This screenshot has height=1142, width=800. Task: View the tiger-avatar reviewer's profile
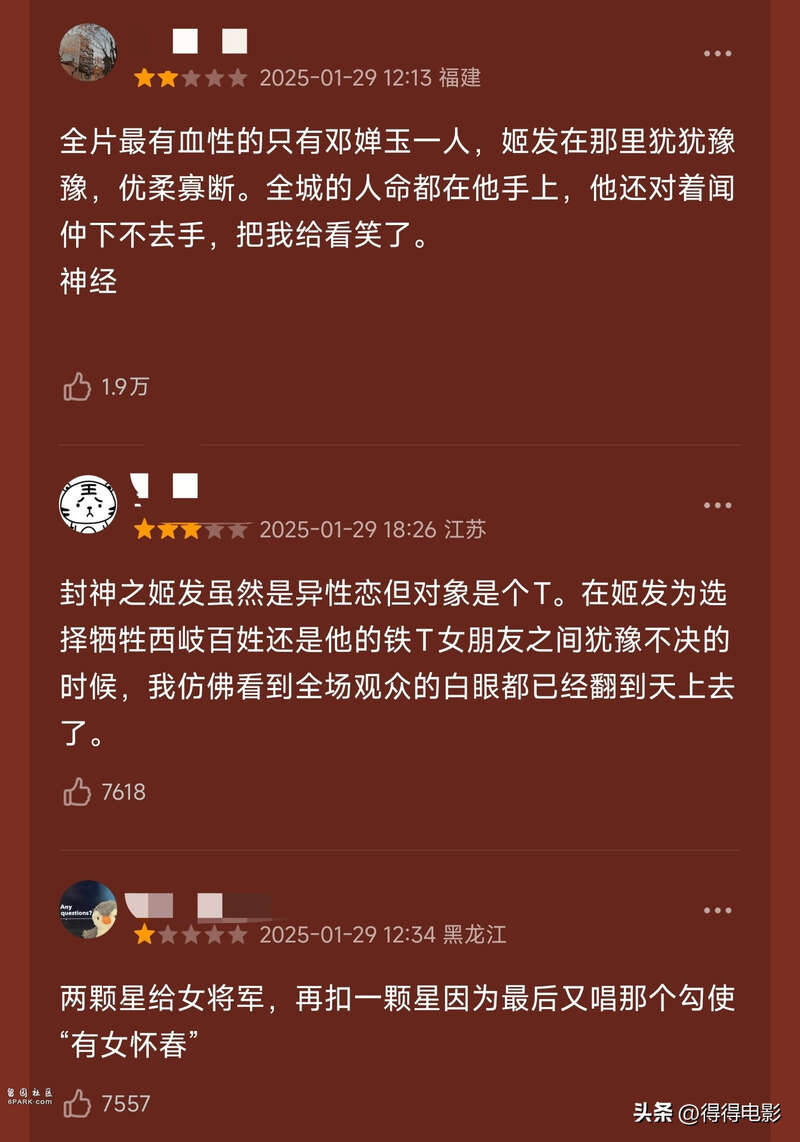(x=88, y=505)
